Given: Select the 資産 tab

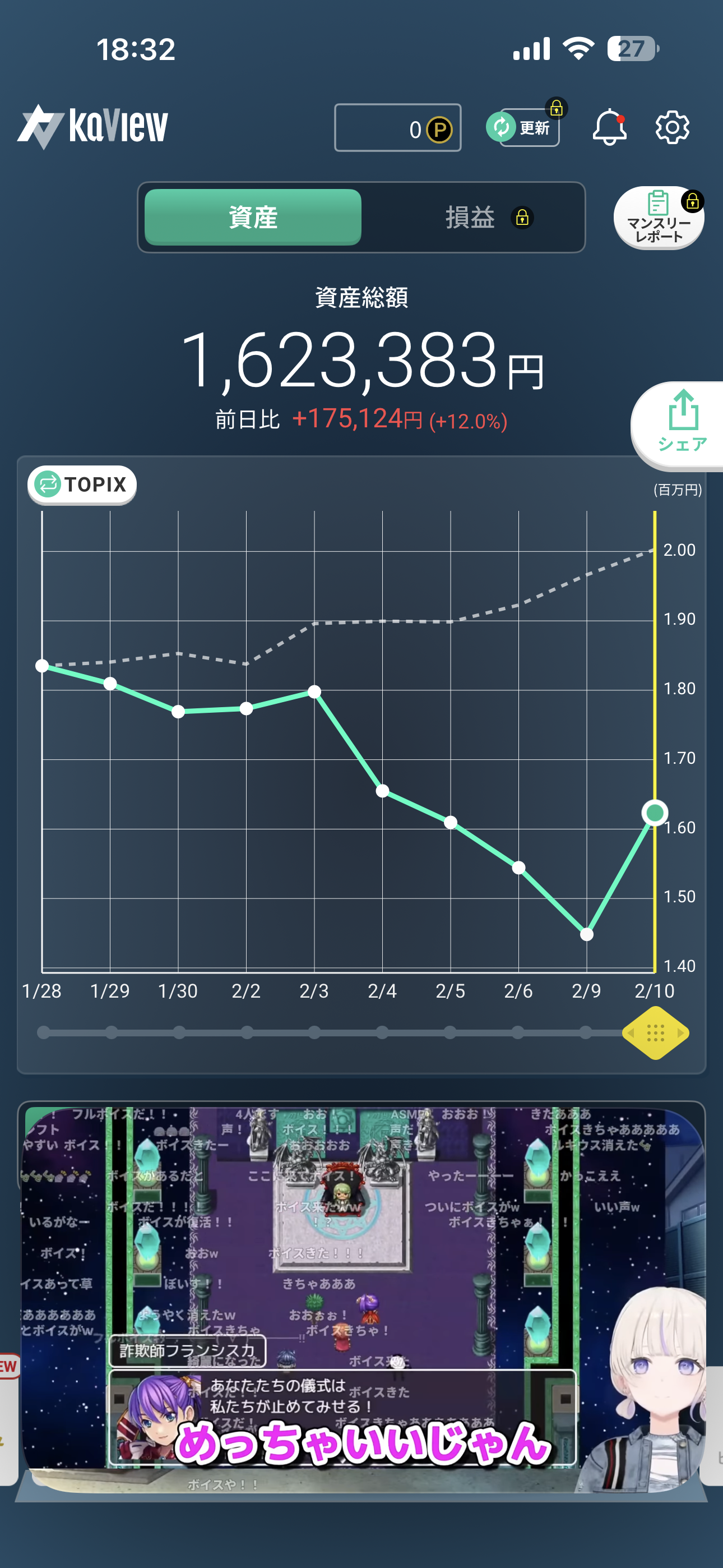Looking at the screenshot, I should [253, 217].
